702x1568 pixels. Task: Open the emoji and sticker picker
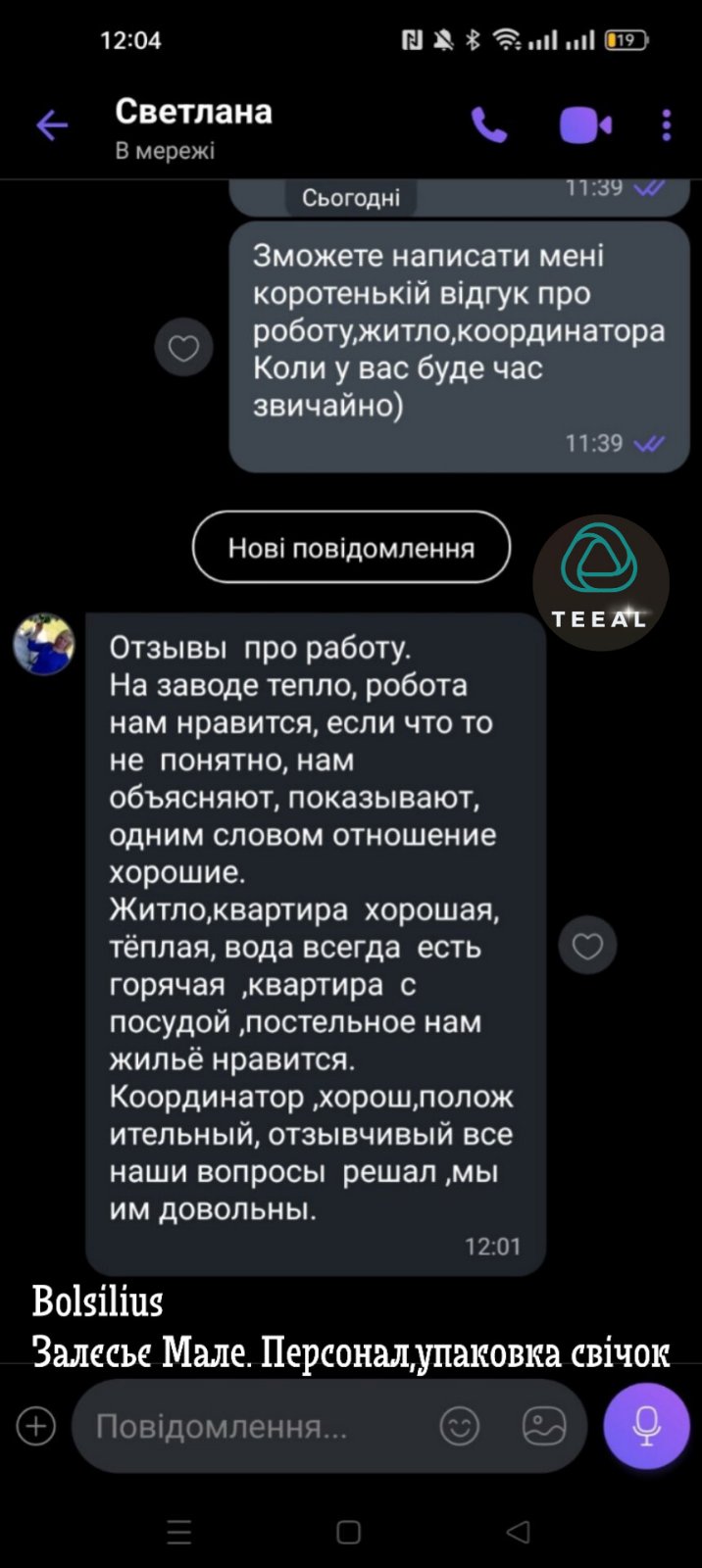pyautogui.click(x=460, y=1426)
